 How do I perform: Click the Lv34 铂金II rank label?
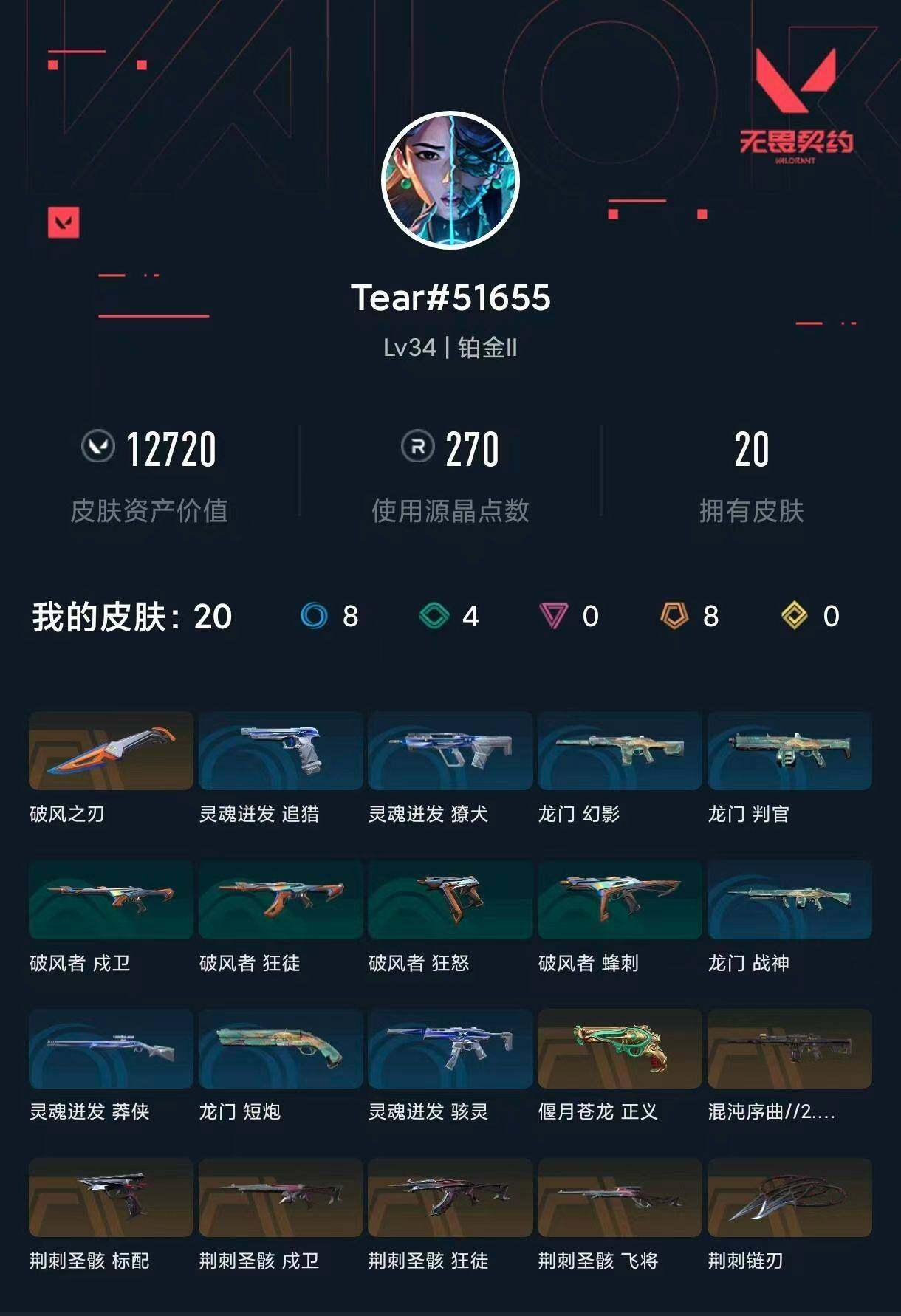(450, 348)
